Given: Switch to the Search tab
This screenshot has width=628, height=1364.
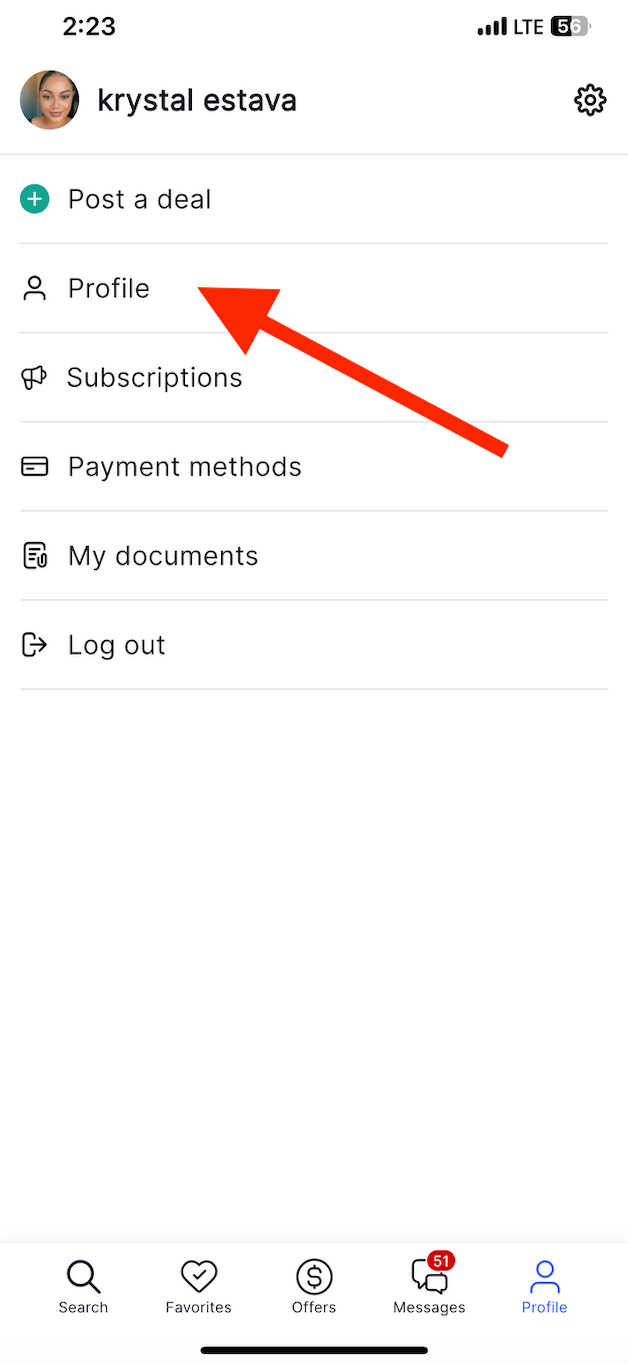Looking at the screenshot, I should tap(83, 1287).
